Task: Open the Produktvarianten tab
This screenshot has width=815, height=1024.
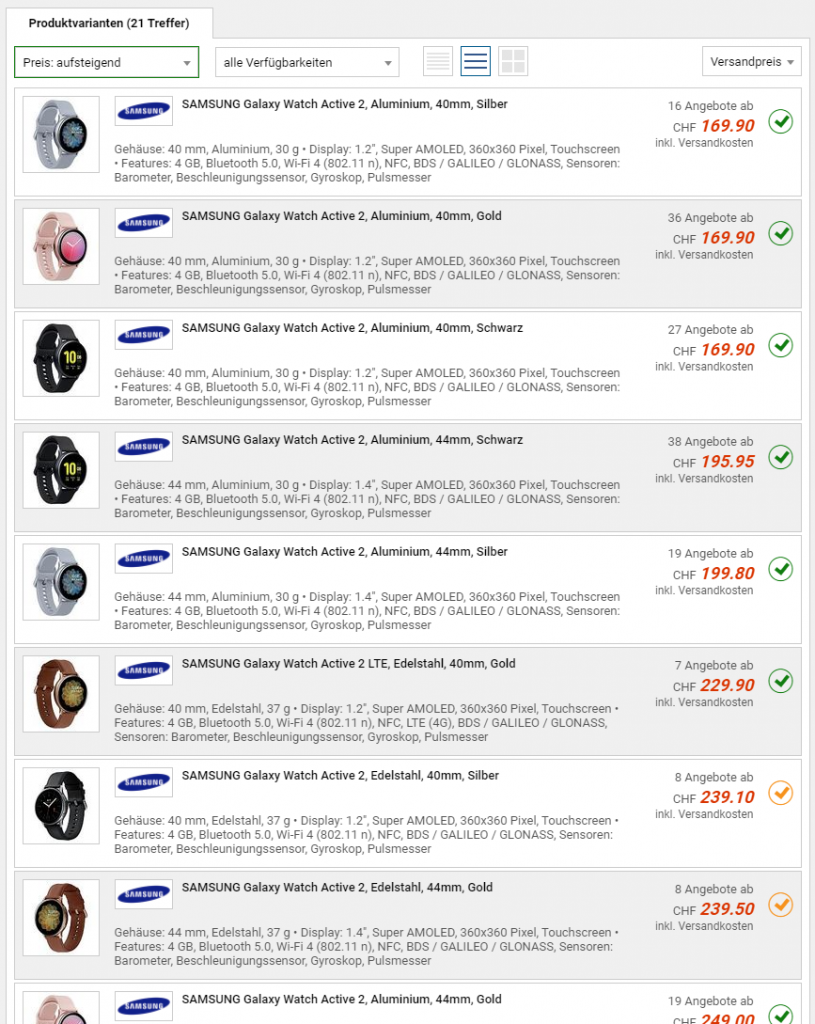Action: pyautogui.click(x=108, y=22)
